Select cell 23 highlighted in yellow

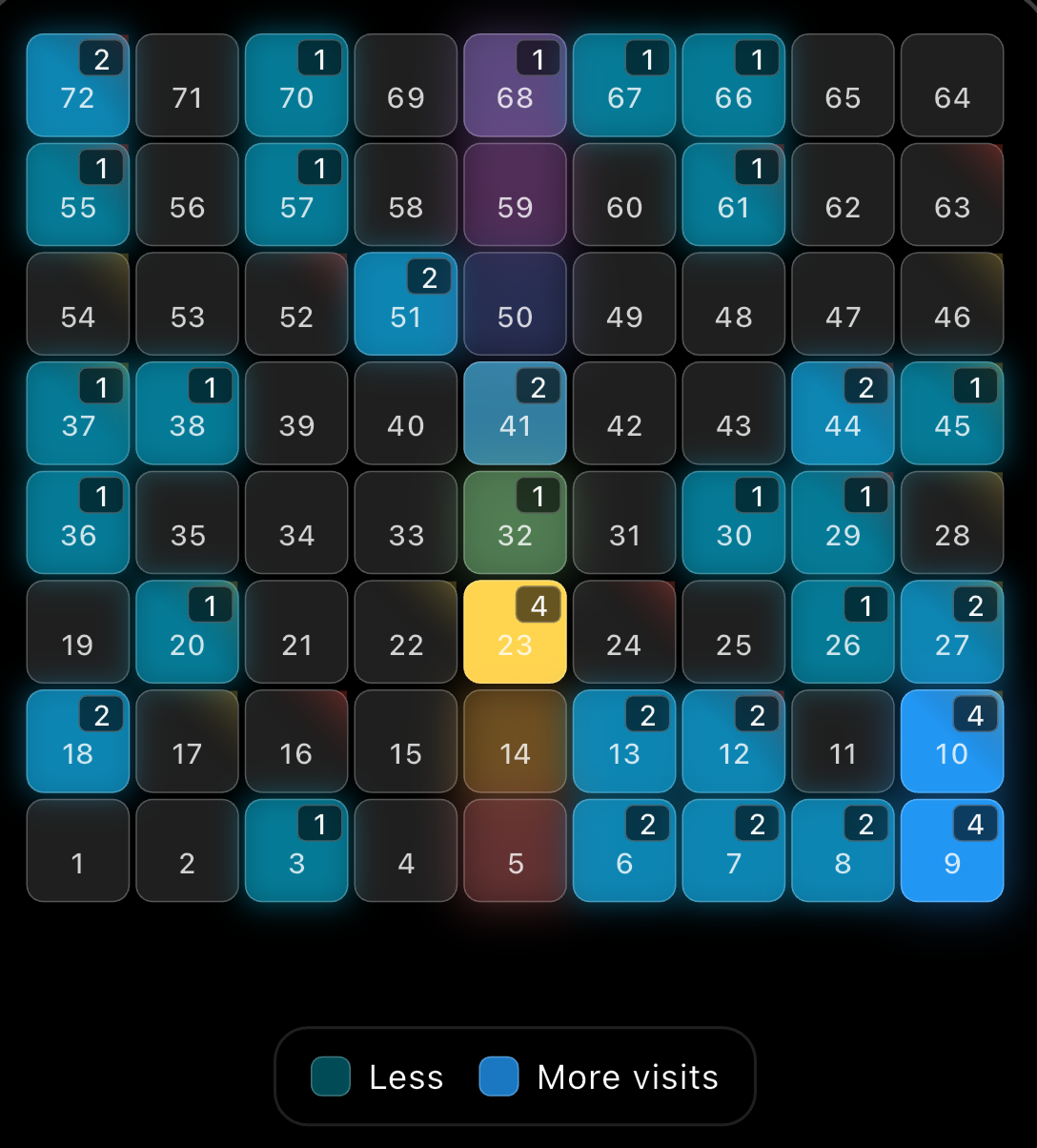[515, 639]
